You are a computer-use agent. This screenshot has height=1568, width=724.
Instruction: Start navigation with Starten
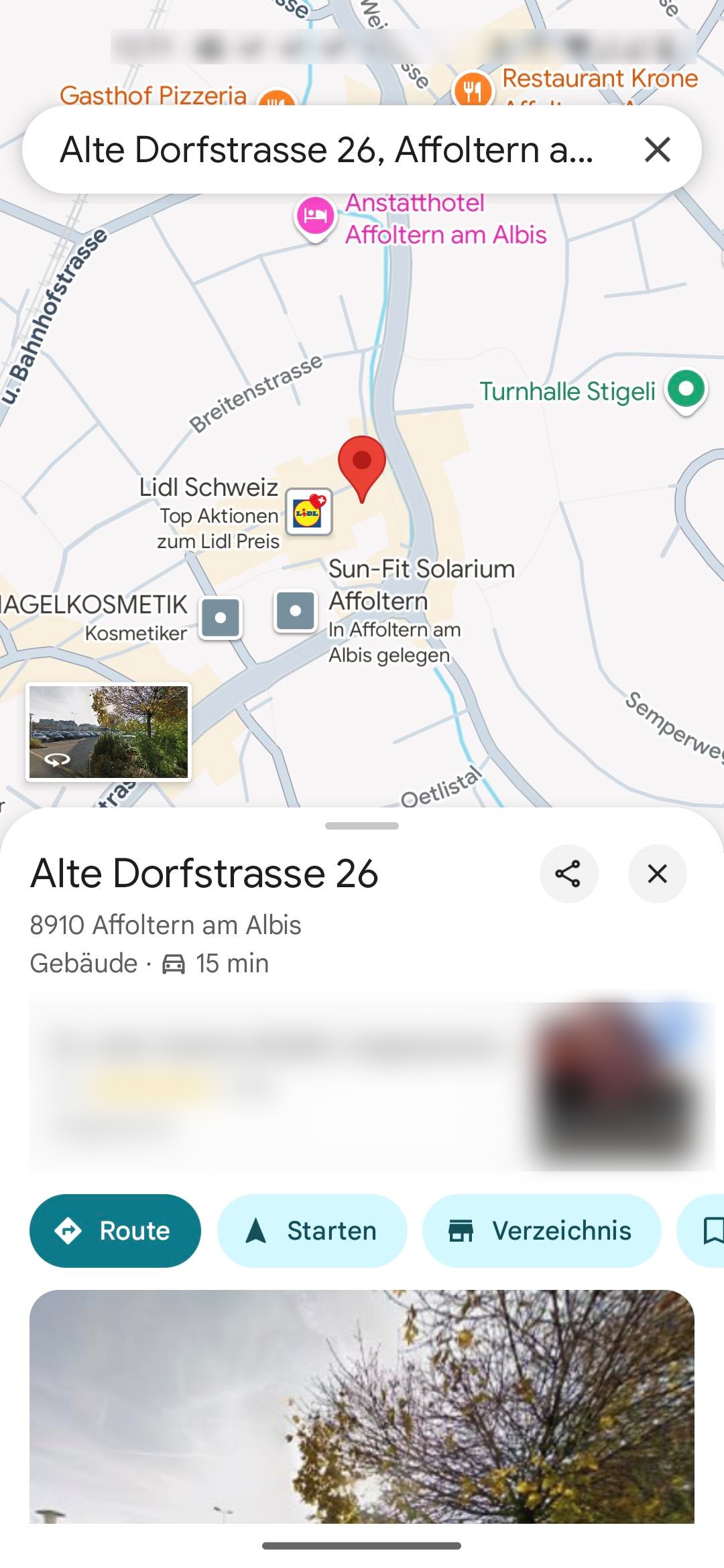coord(312,1231)
